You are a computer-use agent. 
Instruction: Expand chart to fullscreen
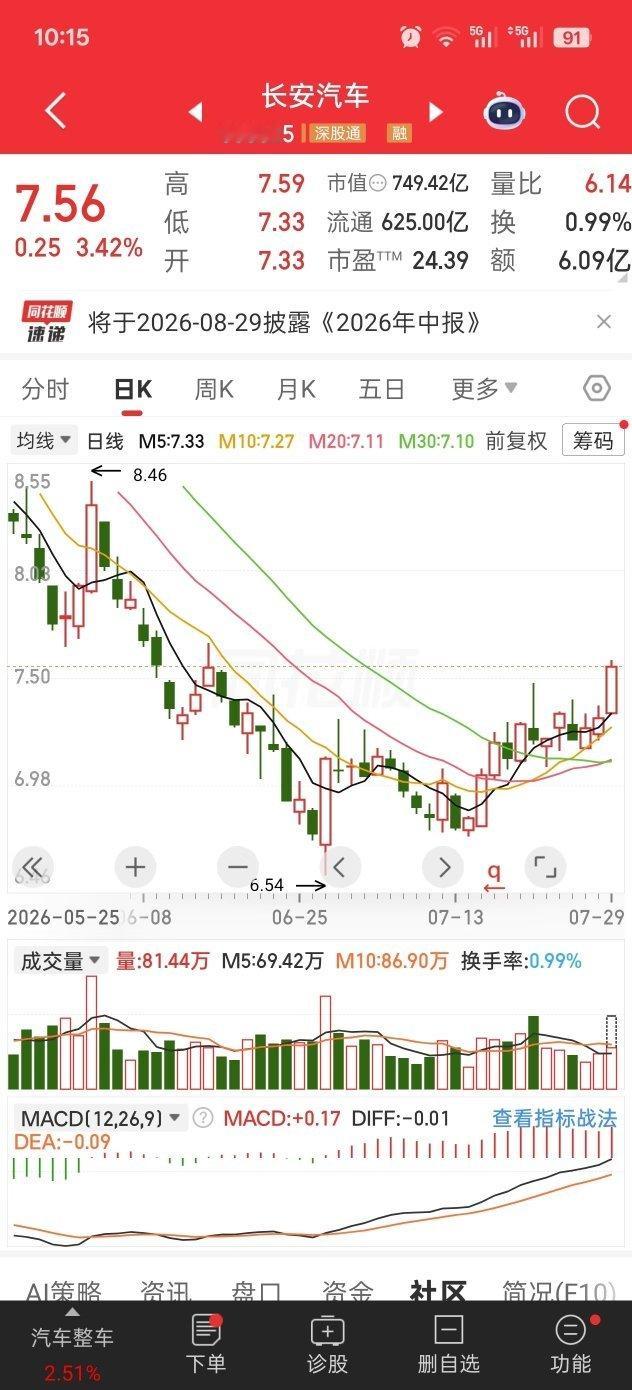[x=545, y=867]
